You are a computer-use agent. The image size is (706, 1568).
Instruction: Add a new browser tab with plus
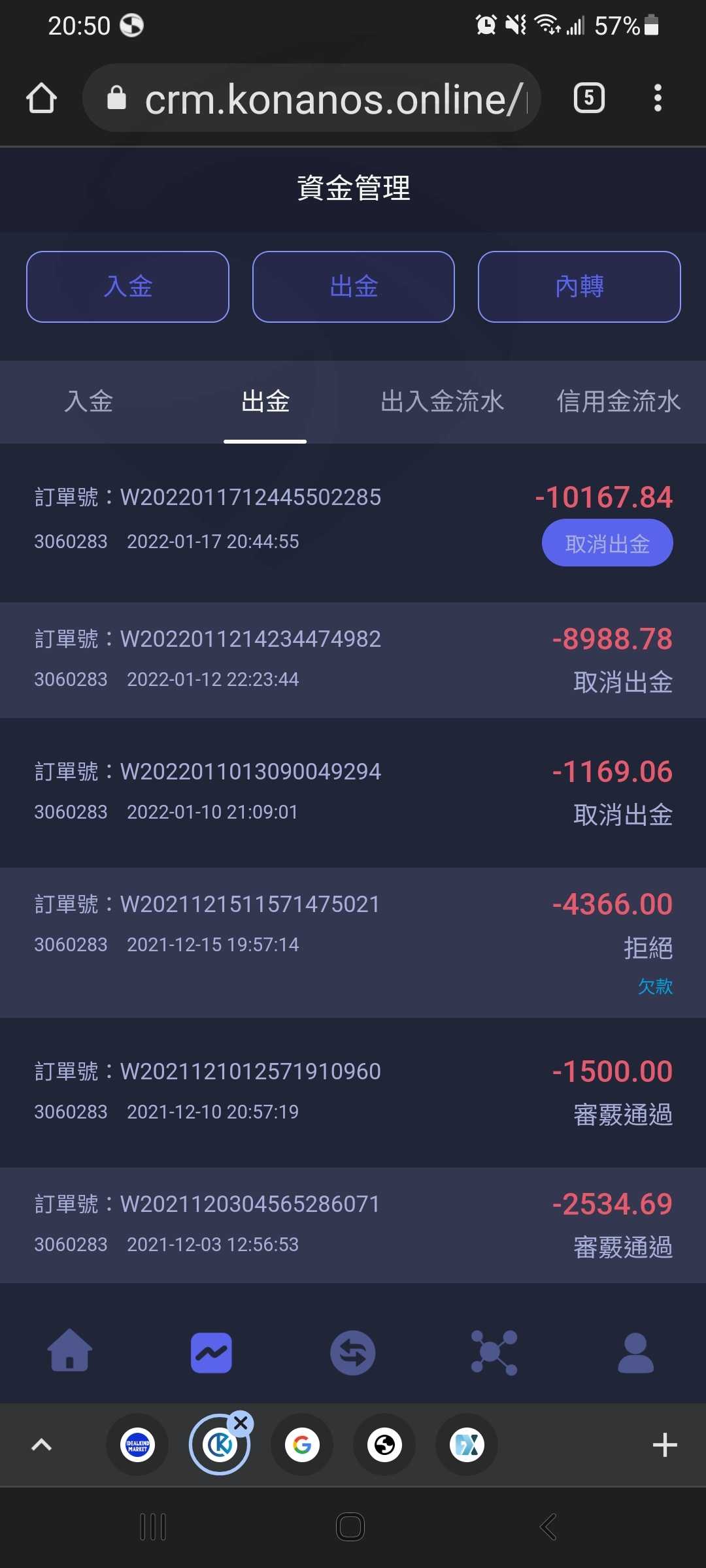coord(665,1445)
